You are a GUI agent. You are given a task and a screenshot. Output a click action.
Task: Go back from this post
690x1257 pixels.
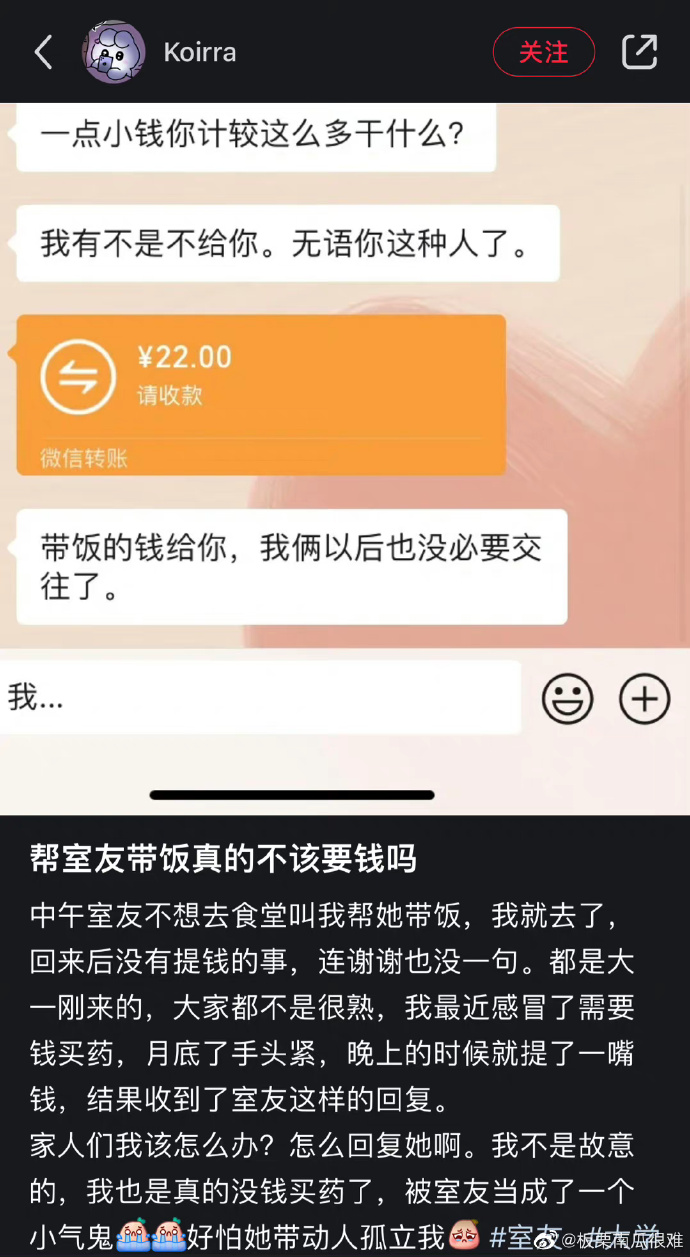click(43, 53)
